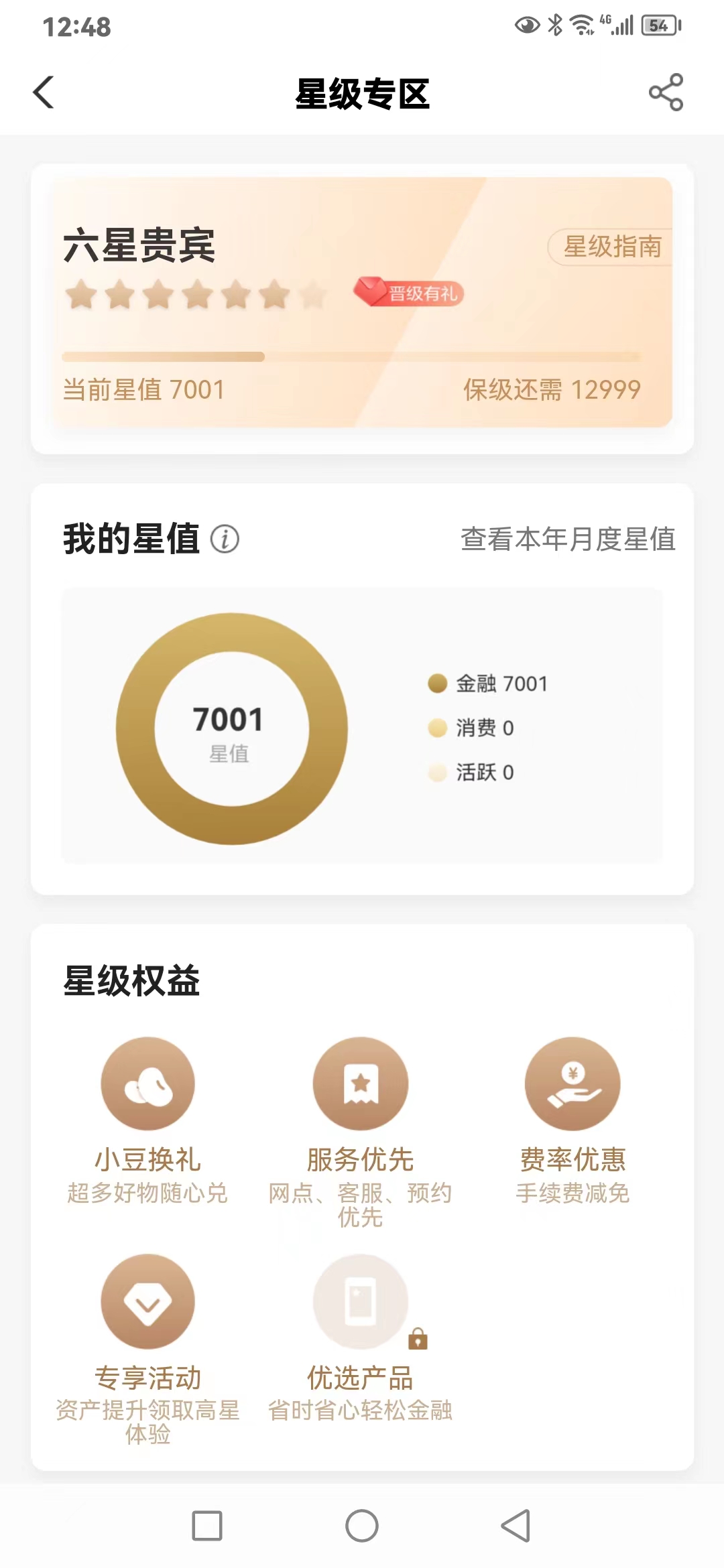Open the info icon next to 我的星值
Screen dimensions: 724x1568
pos(225,539)
